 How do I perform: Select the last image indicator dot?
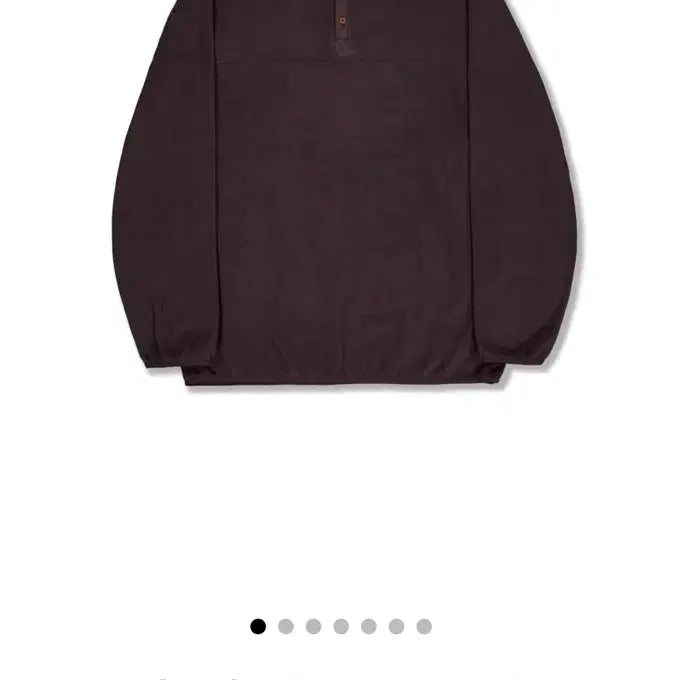pos(424,627)
